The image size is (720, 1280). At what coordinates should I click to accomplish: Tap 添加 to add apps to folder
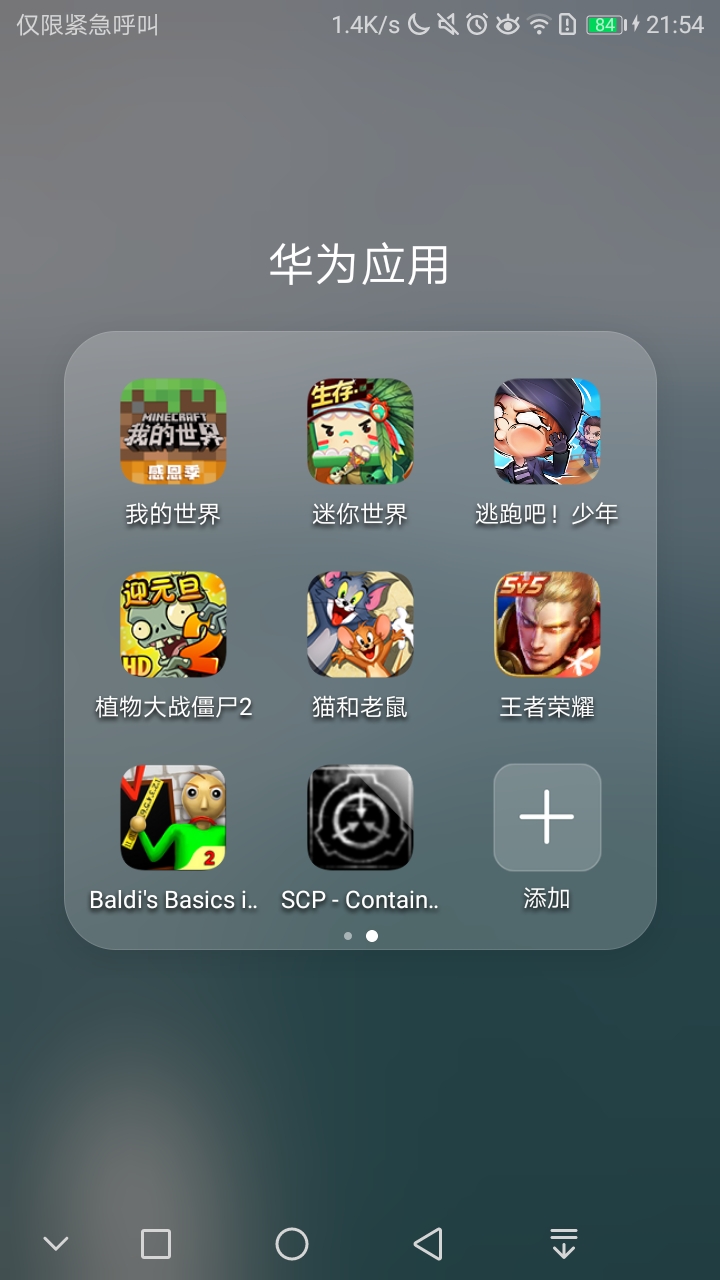(x=547, y=817)
